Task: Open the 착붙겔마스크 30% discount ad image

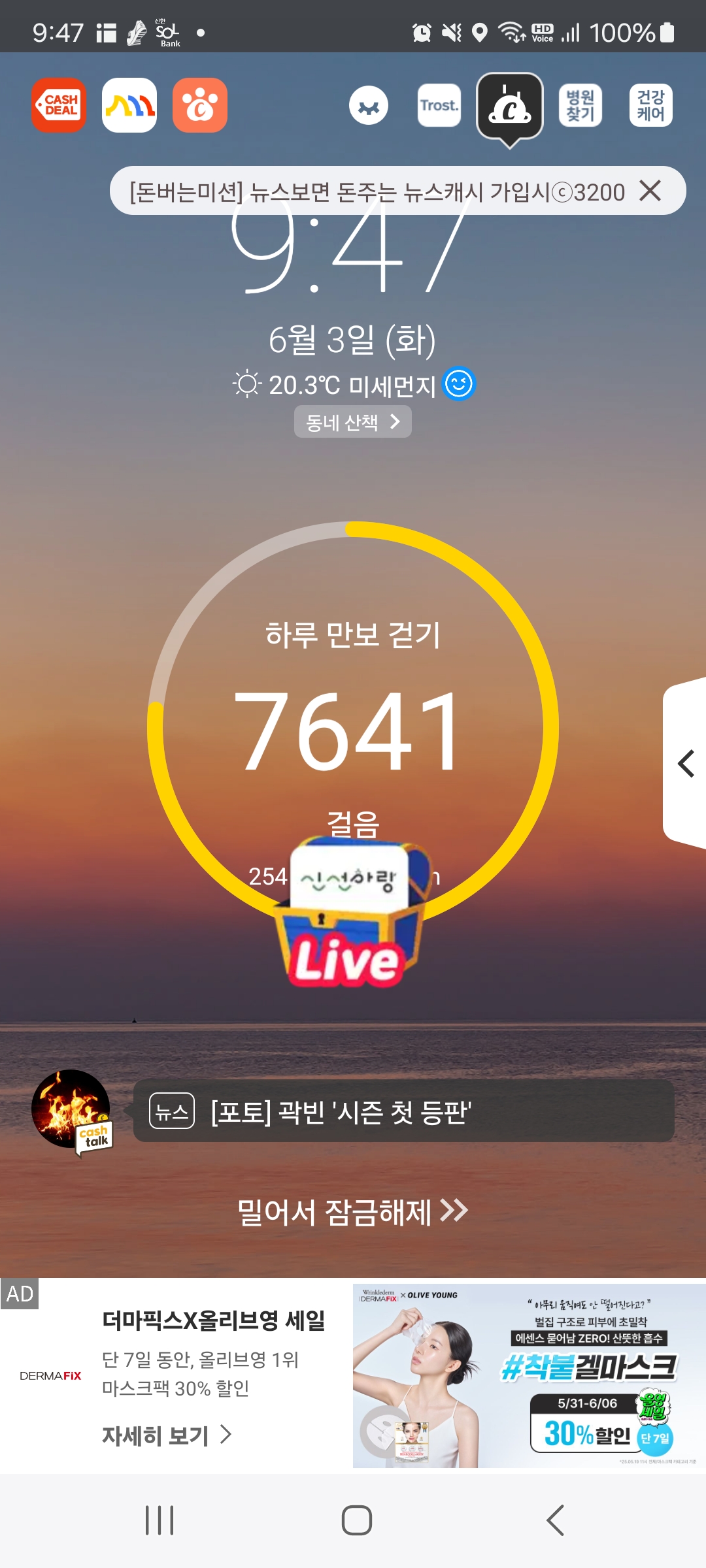Action: (528, 1376)
